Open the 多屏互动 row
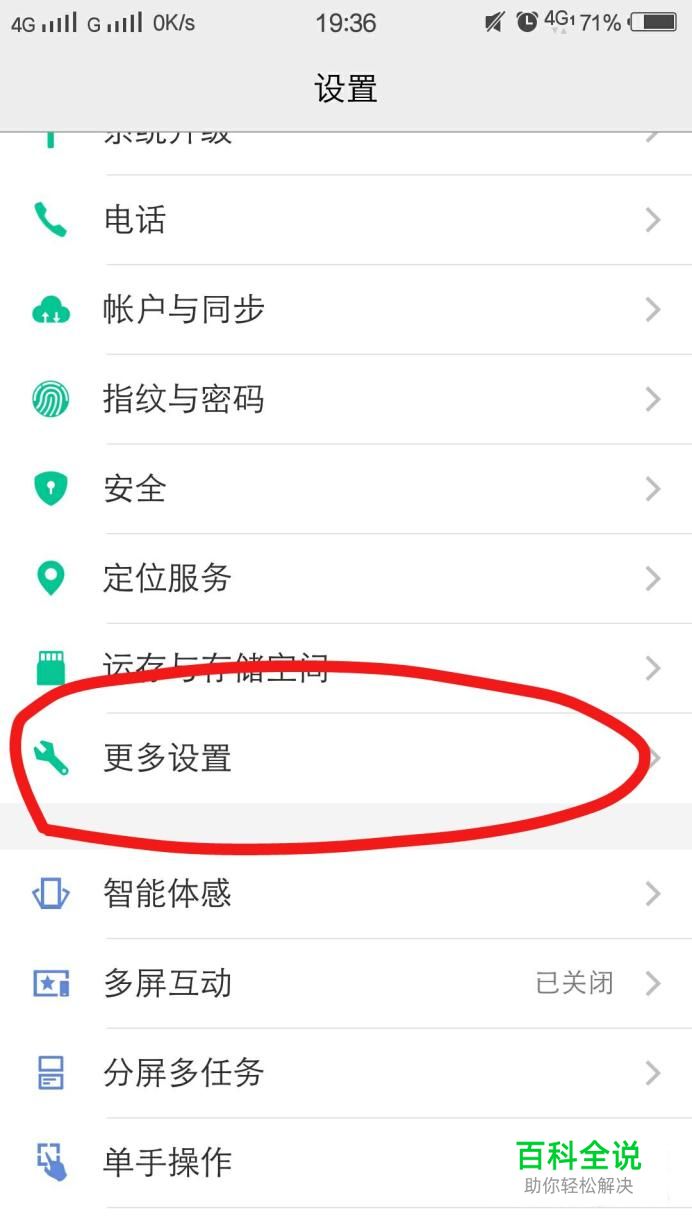This screenshot has width=692, height=1230. (x=346, y=983)
